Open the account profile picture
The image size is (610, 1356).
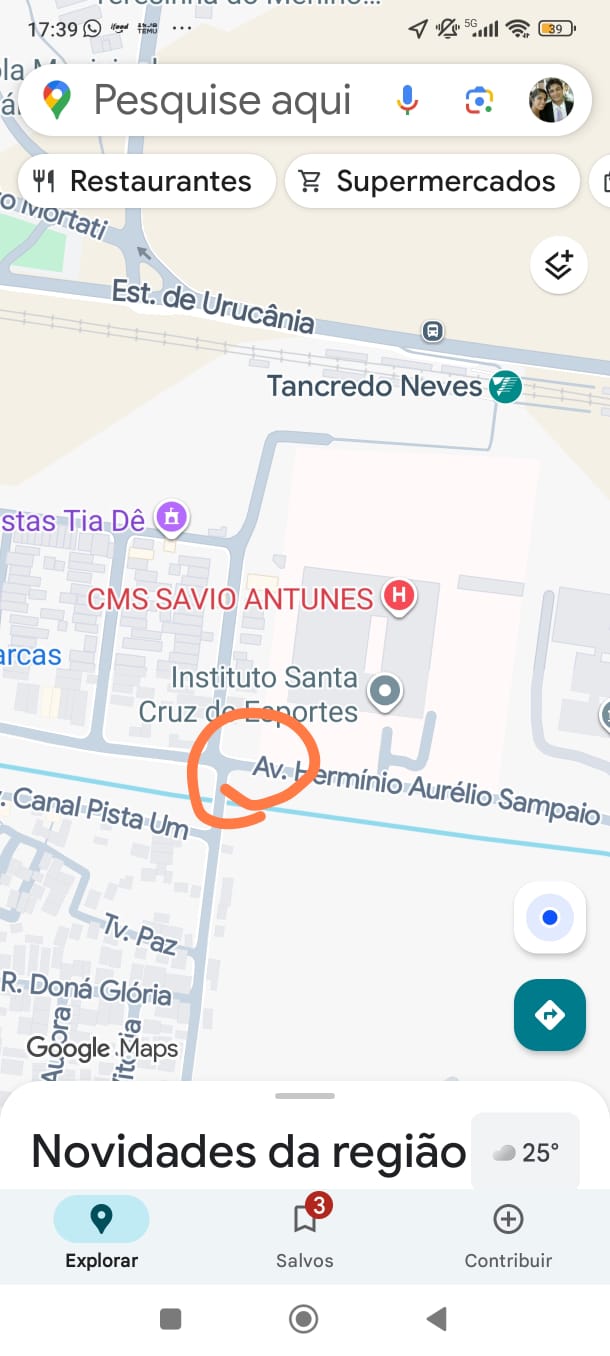pyautogui.click(x=551, y=100)
